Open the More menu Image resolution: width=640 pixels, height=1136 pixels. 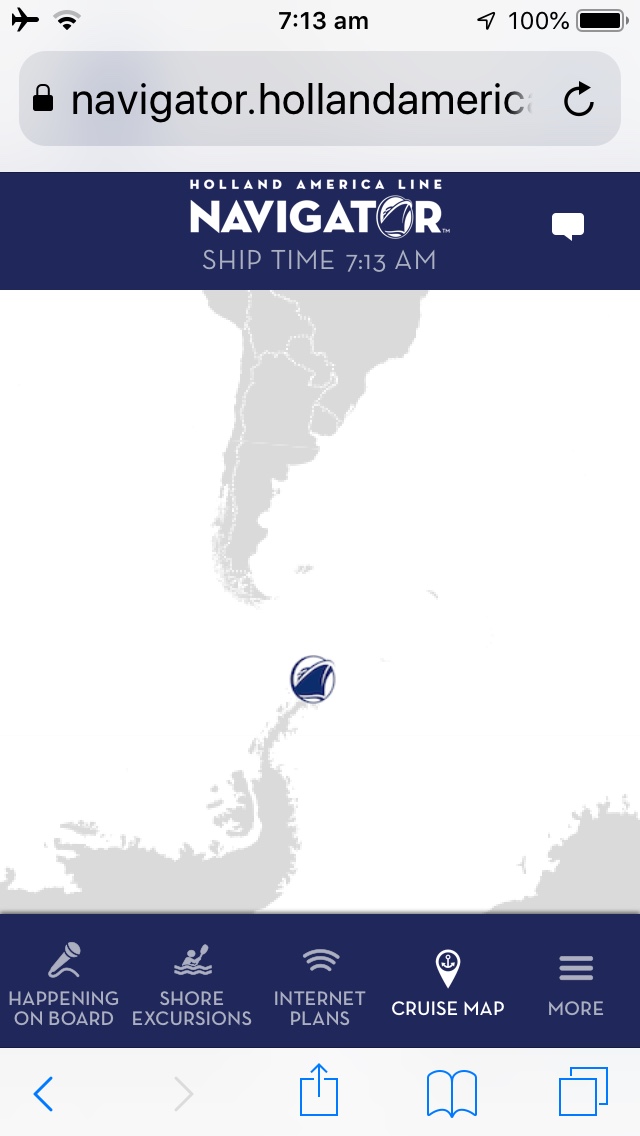pyautogui.click(x=576, y=985)
